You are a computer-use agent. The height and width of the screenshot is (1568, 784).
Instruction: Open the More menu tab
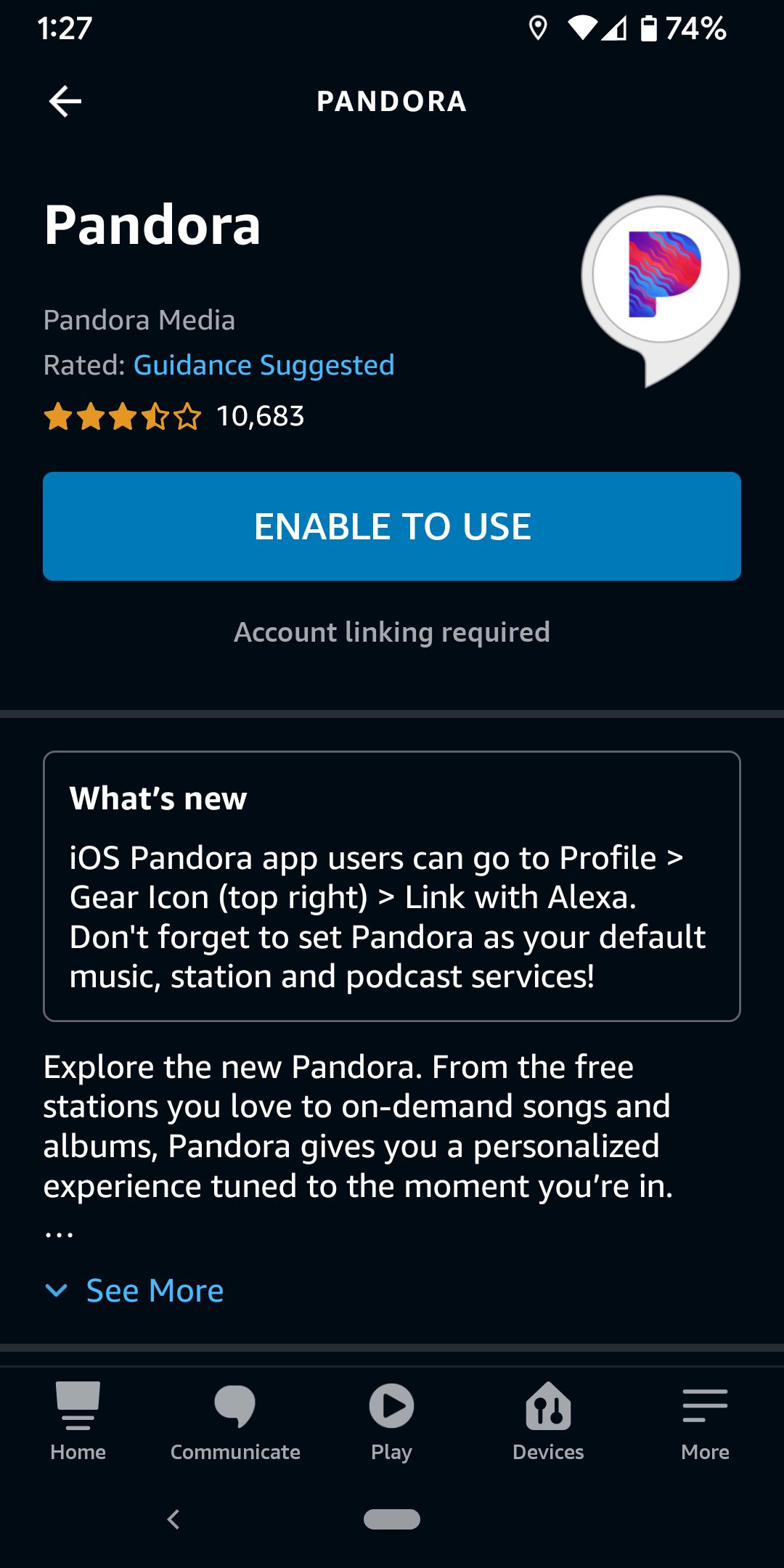coord(705,1421)
